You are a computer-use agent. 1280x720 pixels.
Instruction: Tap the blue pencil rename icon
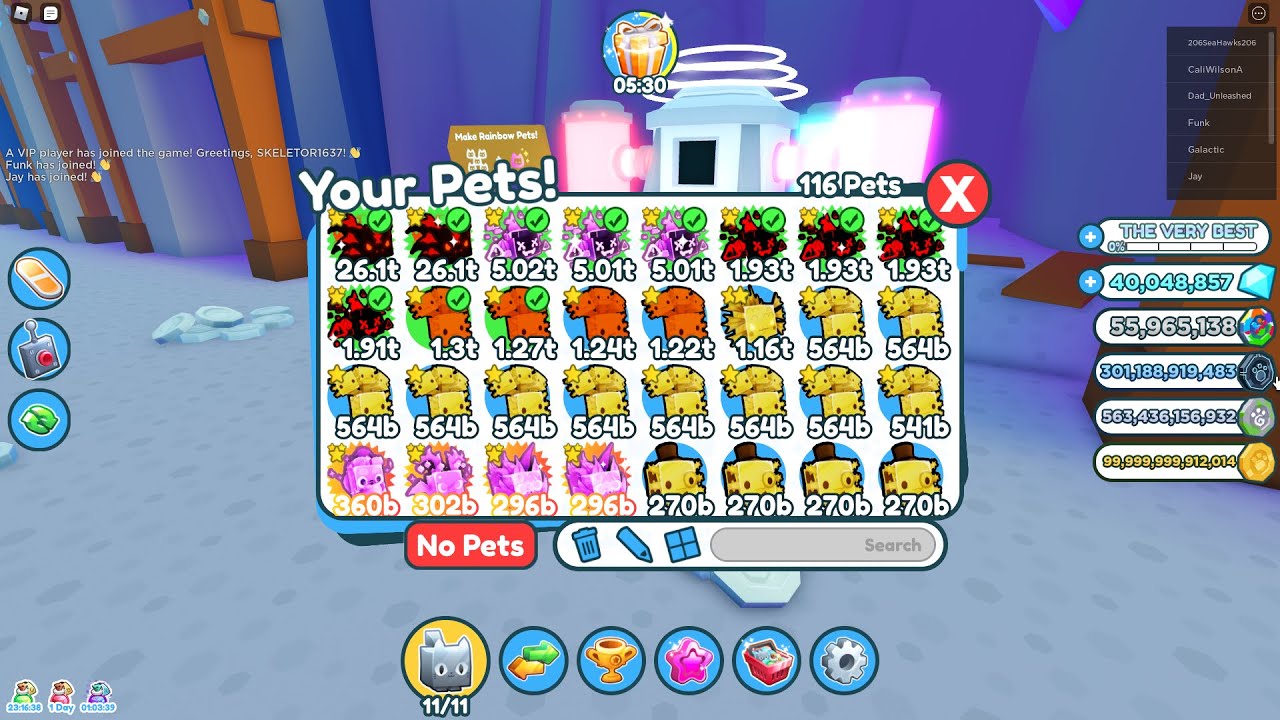point(634,545)
